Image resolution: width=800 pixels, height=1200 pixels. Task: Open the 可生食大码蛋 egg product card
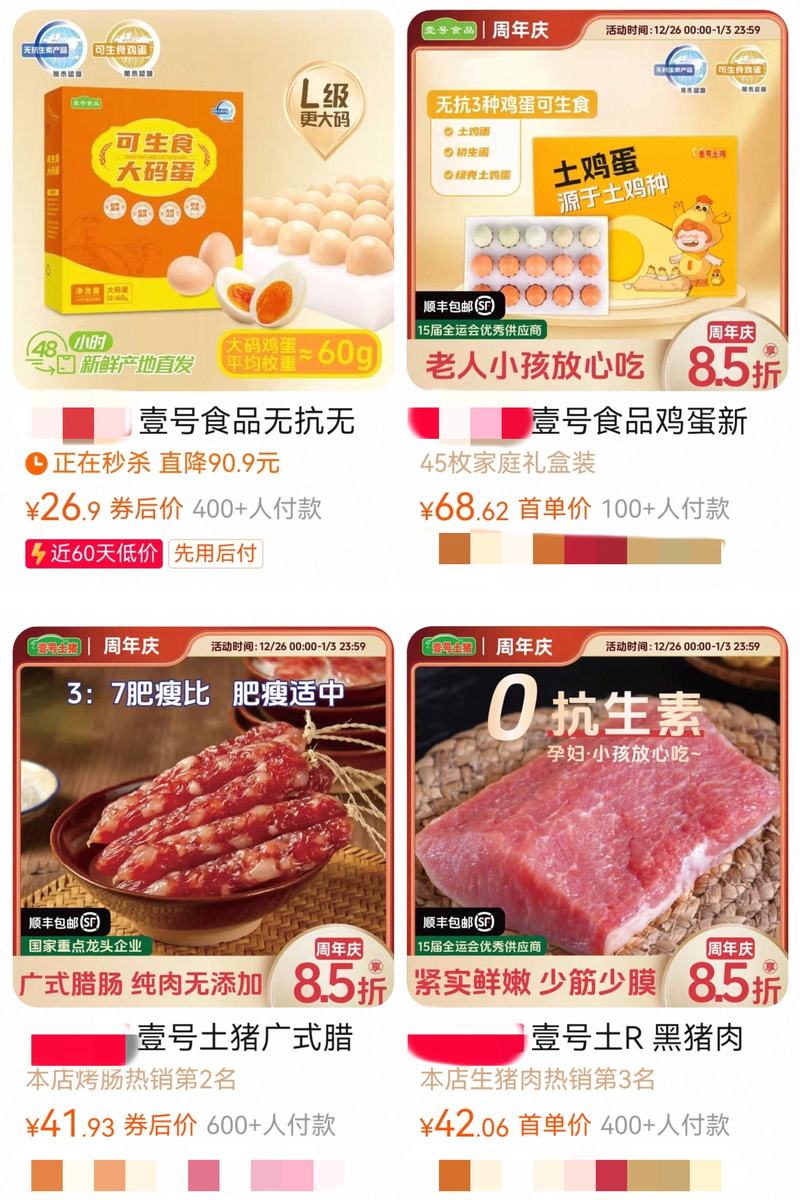(x=203, y=200)
